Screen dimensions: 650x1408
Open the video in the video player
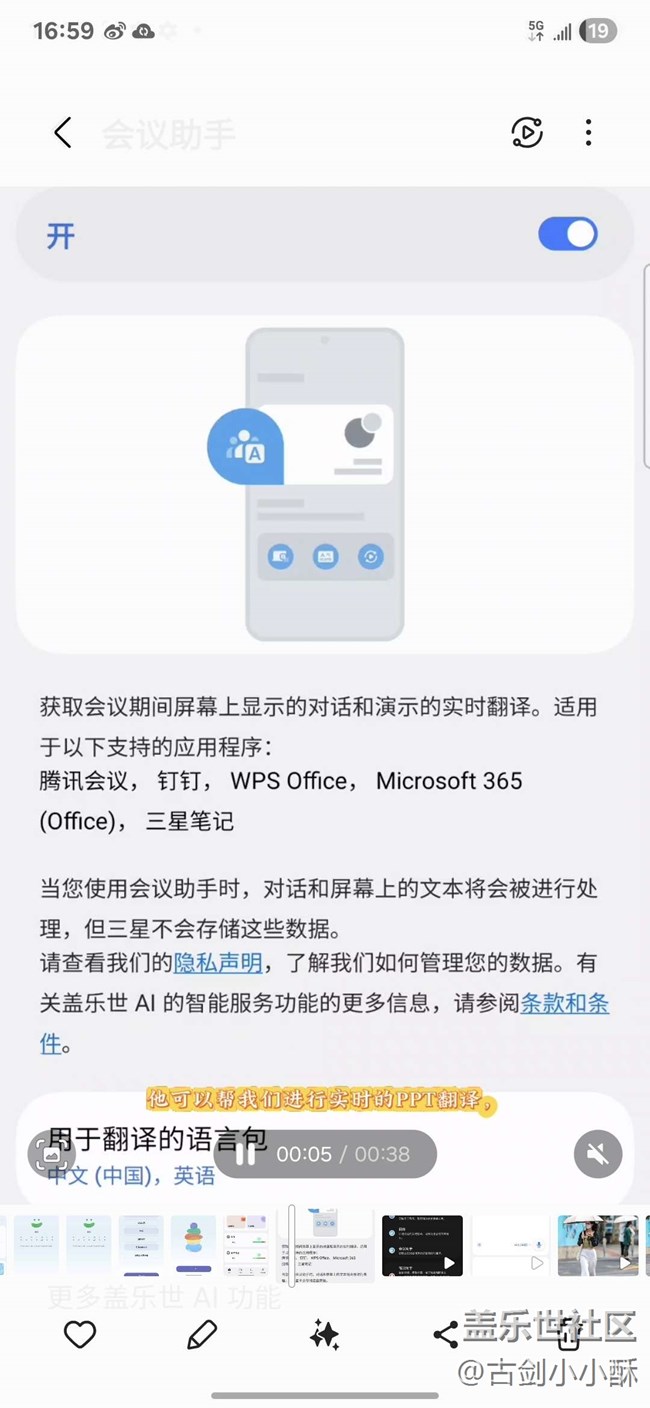527,133
